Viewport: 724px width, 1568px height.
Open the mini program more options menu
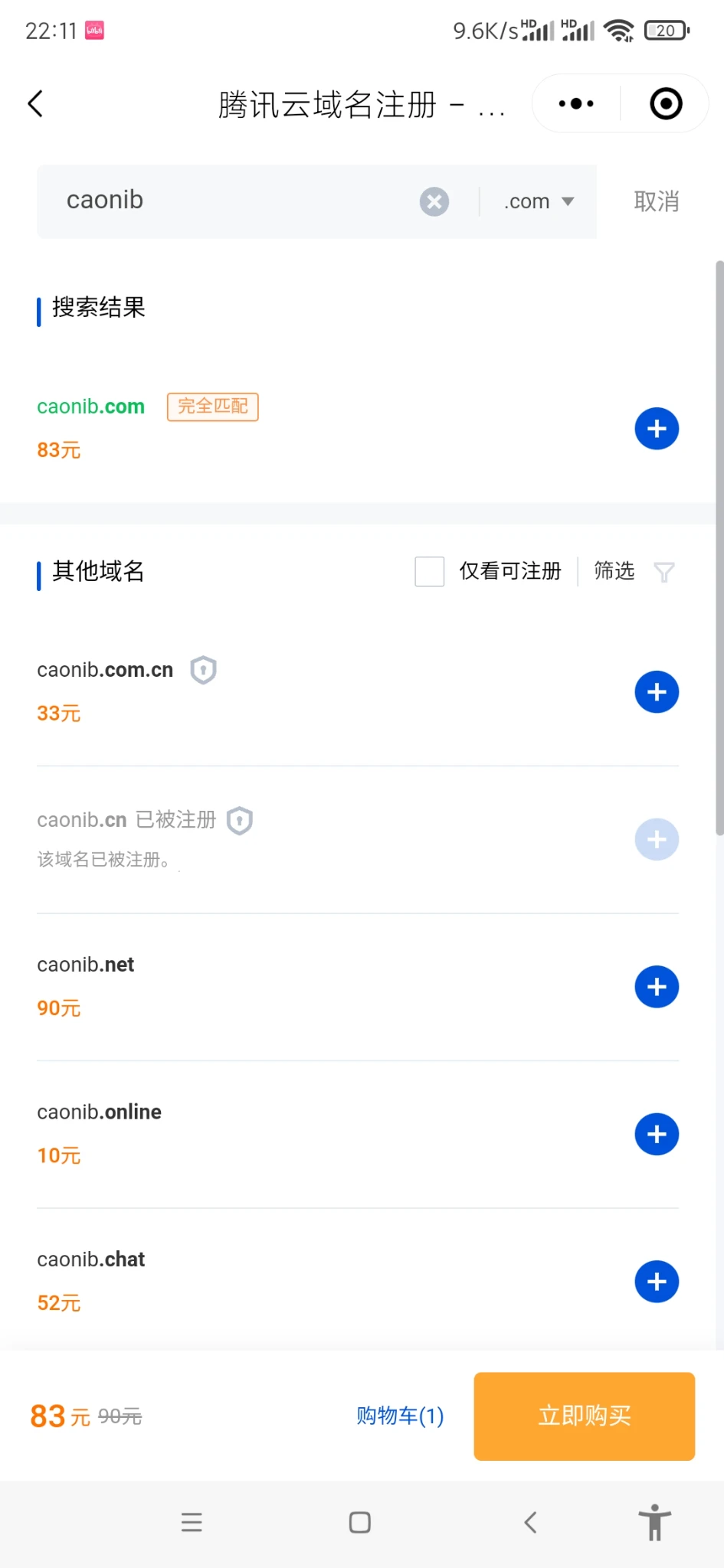pyautogui.click(x=576, y=104)
